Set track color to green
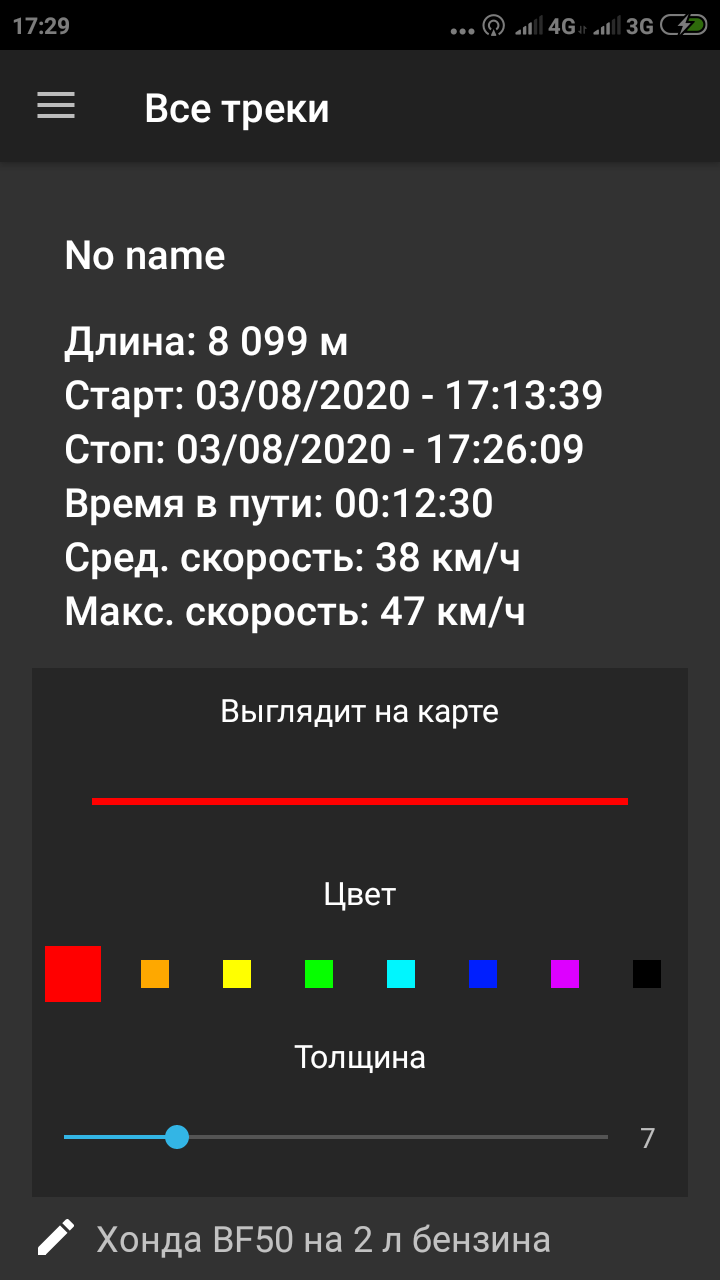 tap(319, 974)
